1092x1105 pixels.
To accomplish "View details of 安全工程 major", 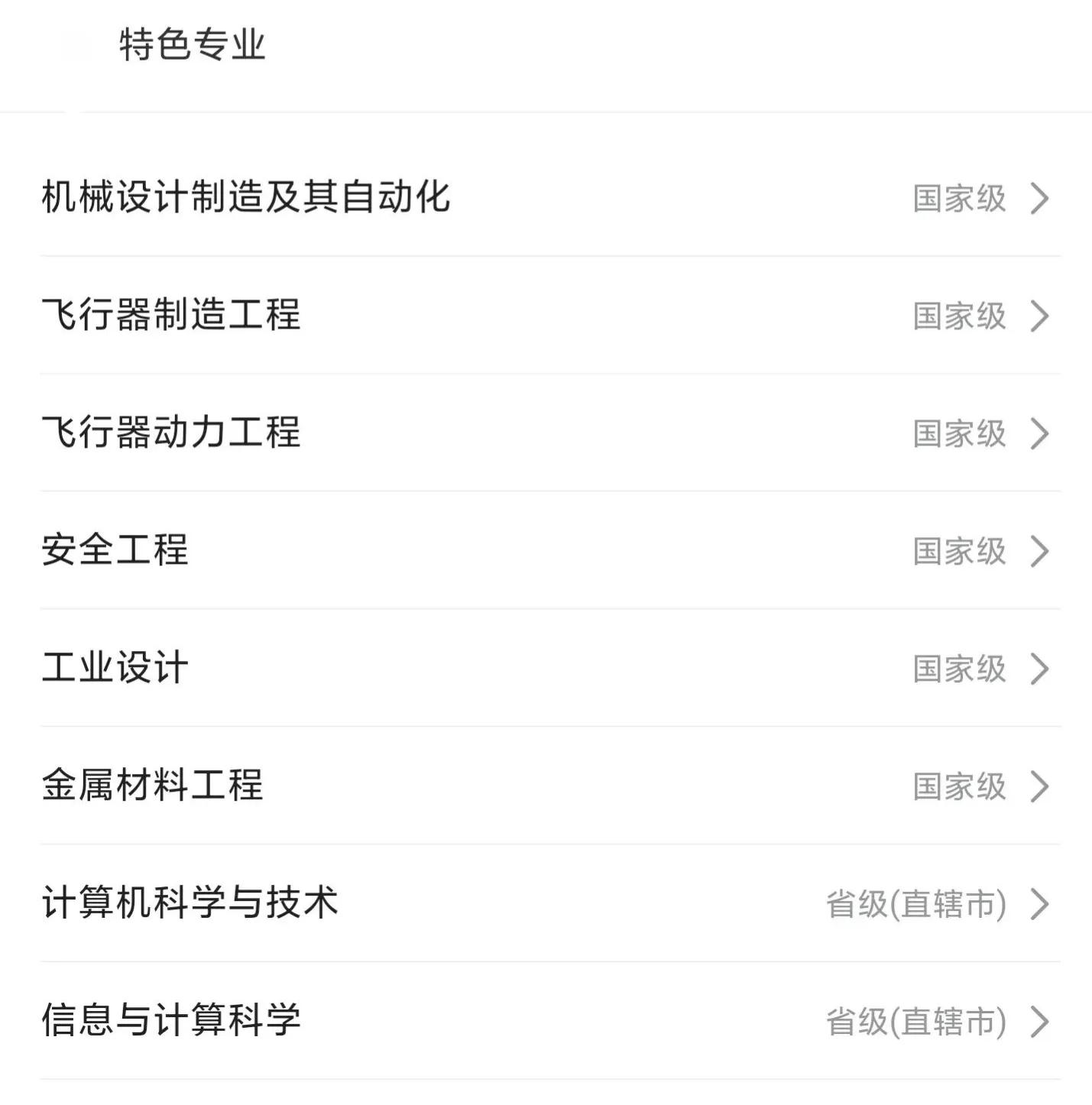I will tap(115, 550).
